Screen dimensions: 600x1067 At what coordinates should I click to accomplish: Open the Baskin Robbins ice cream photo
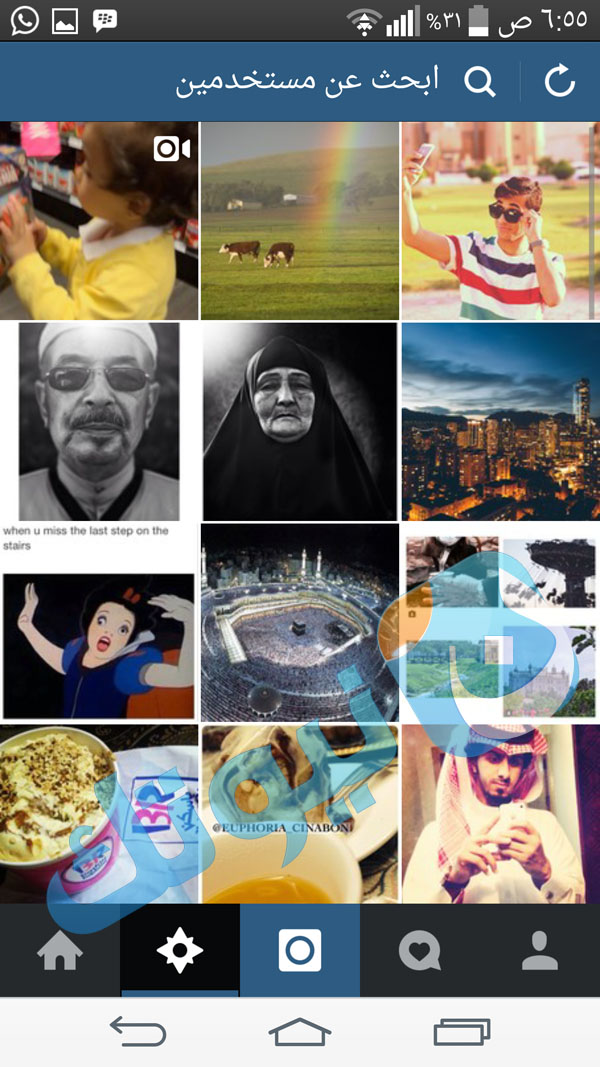pos(99,814)
